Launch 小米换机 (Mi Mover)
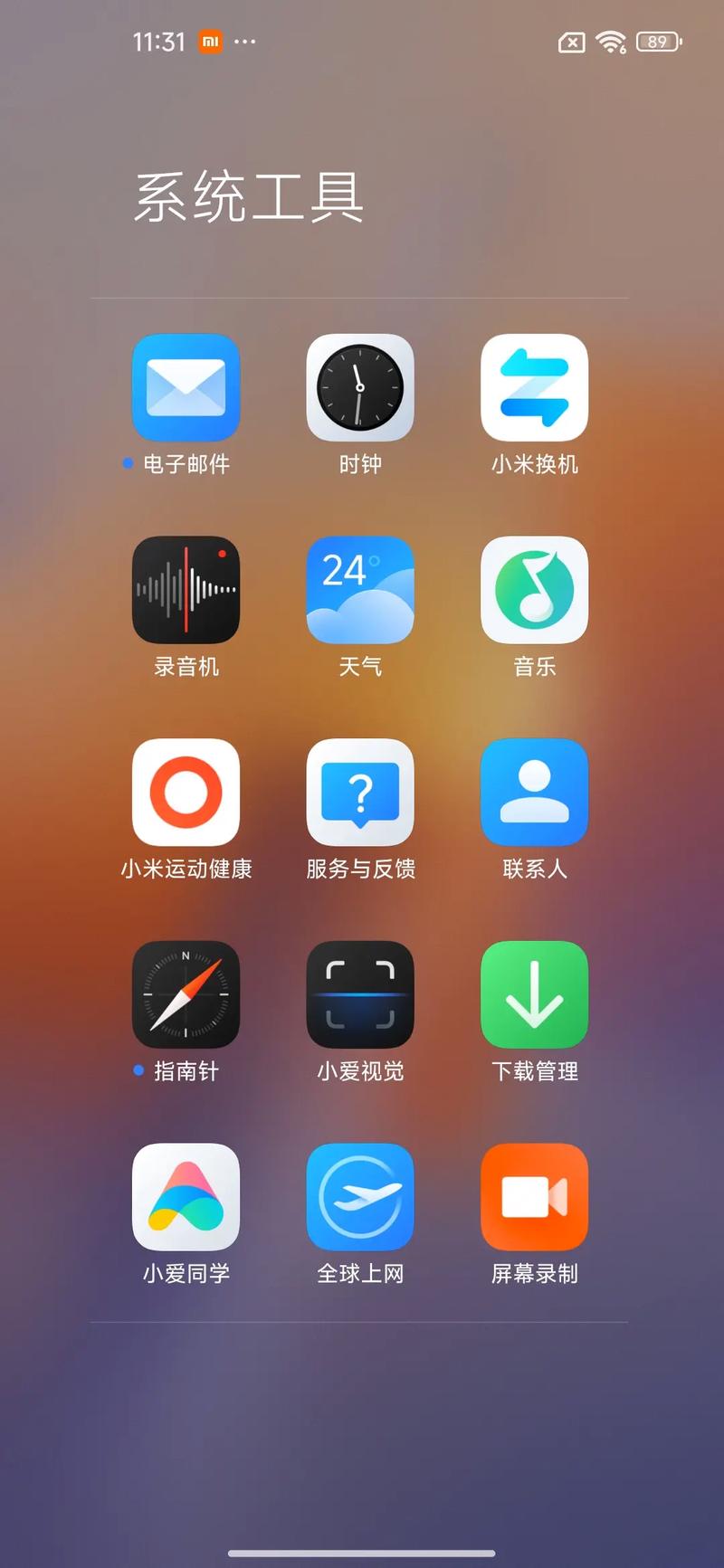Image resolution: width=724 pixels, height=1568 pixels. [534, 387]
